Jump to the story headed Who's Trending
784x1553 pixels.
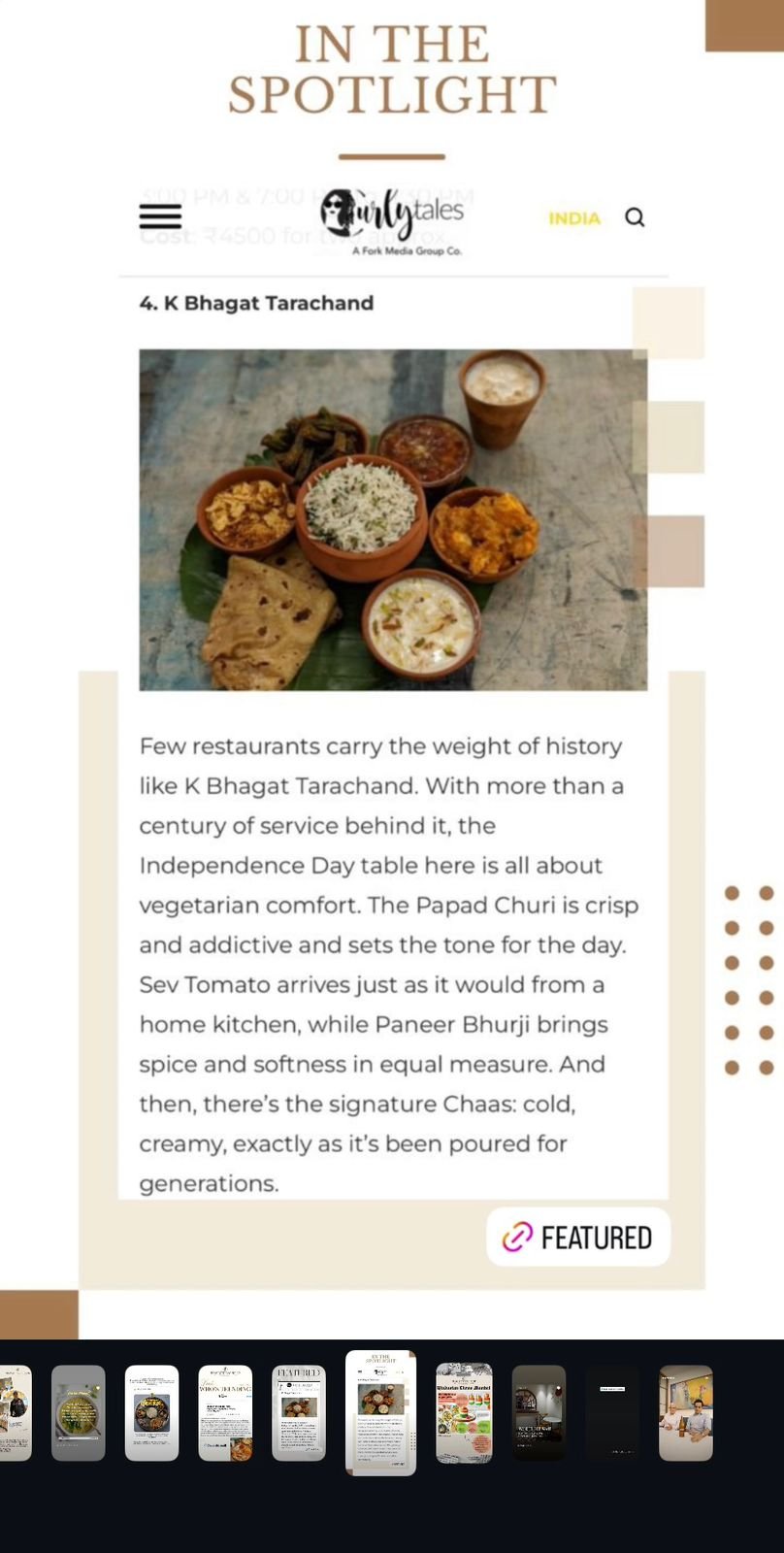pyautogui.click(x=225, y=1413)
